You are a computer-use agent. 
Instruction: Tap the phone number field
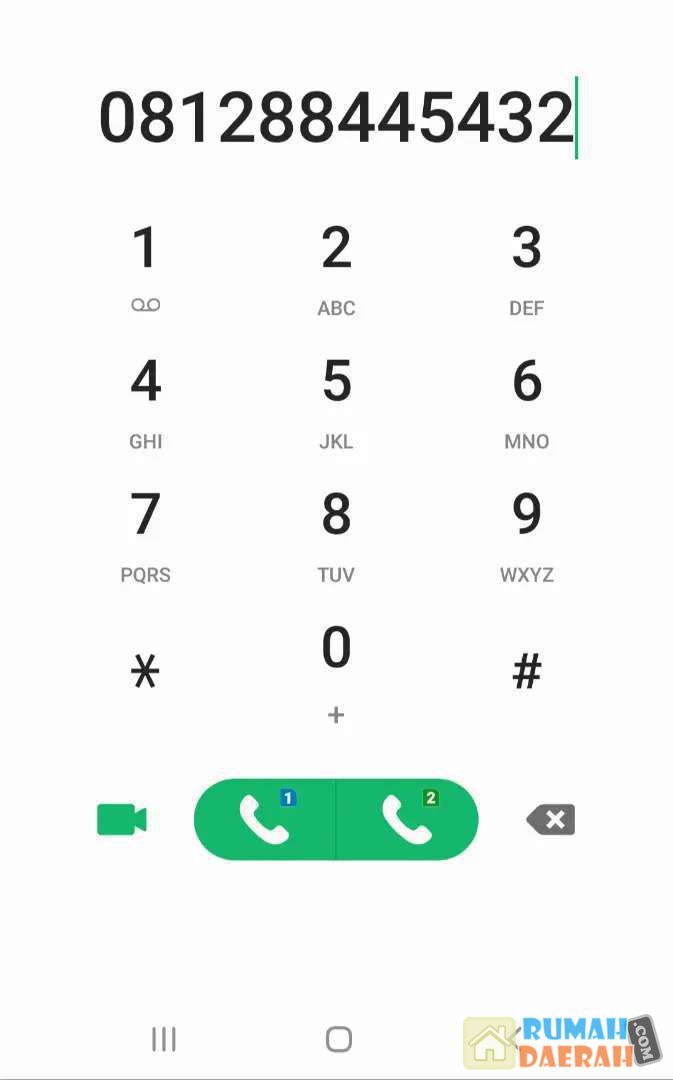(x=336, y=118)
